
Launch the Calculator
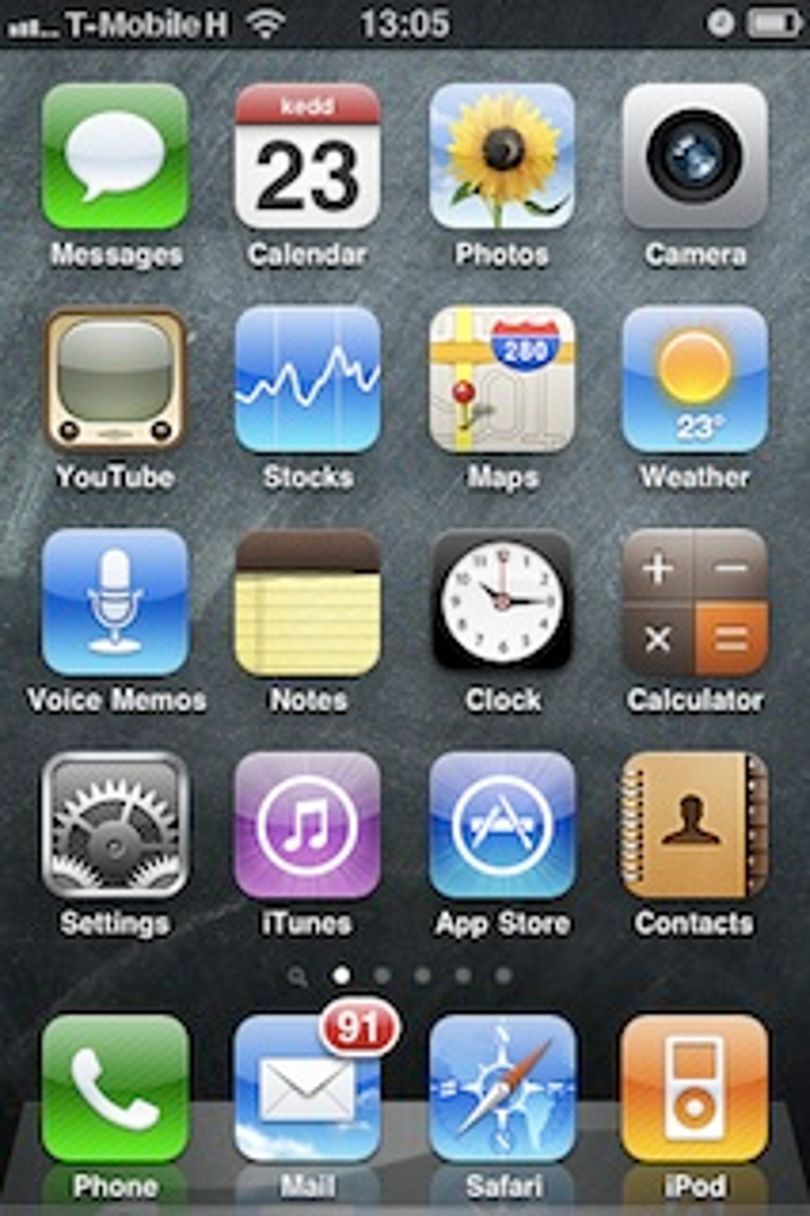coord(695,602)
